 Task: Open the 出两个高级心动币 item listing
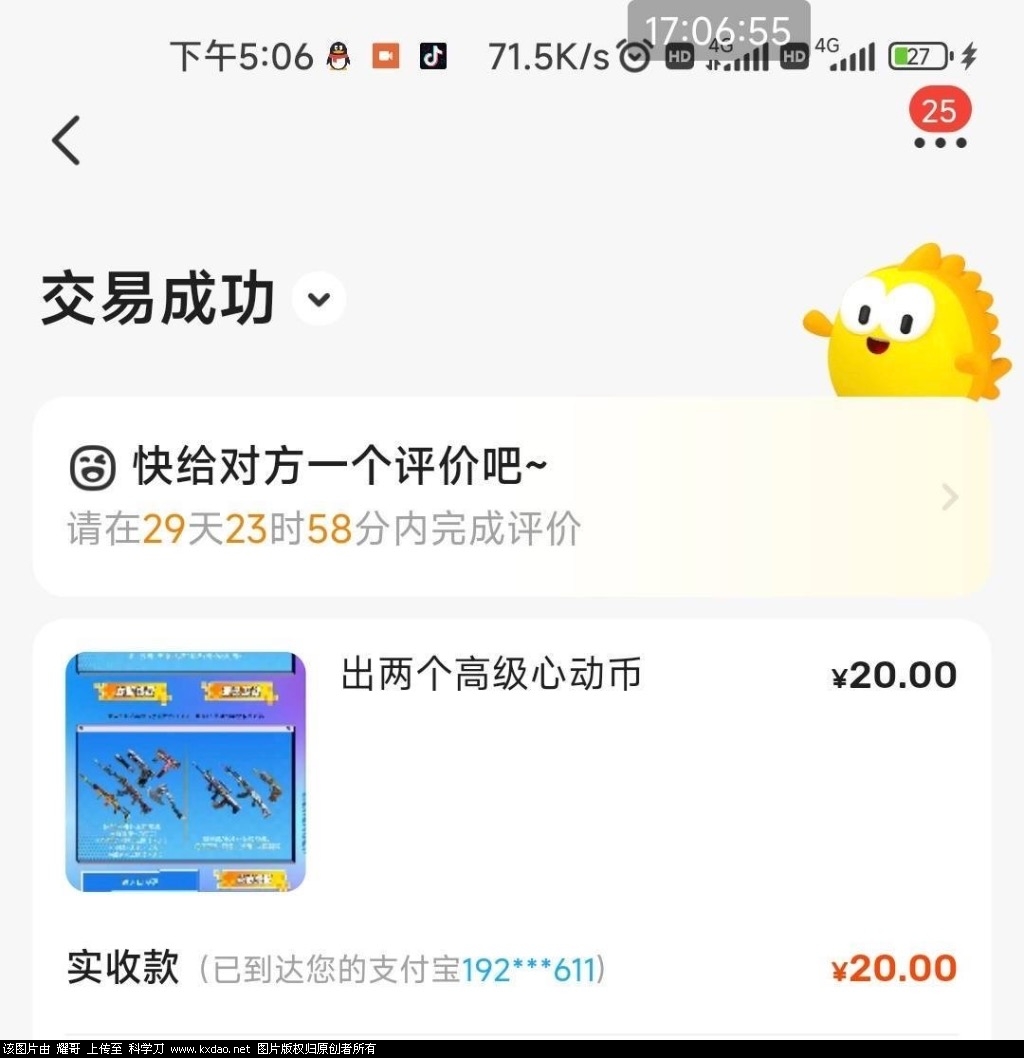[x=490, y=675]
